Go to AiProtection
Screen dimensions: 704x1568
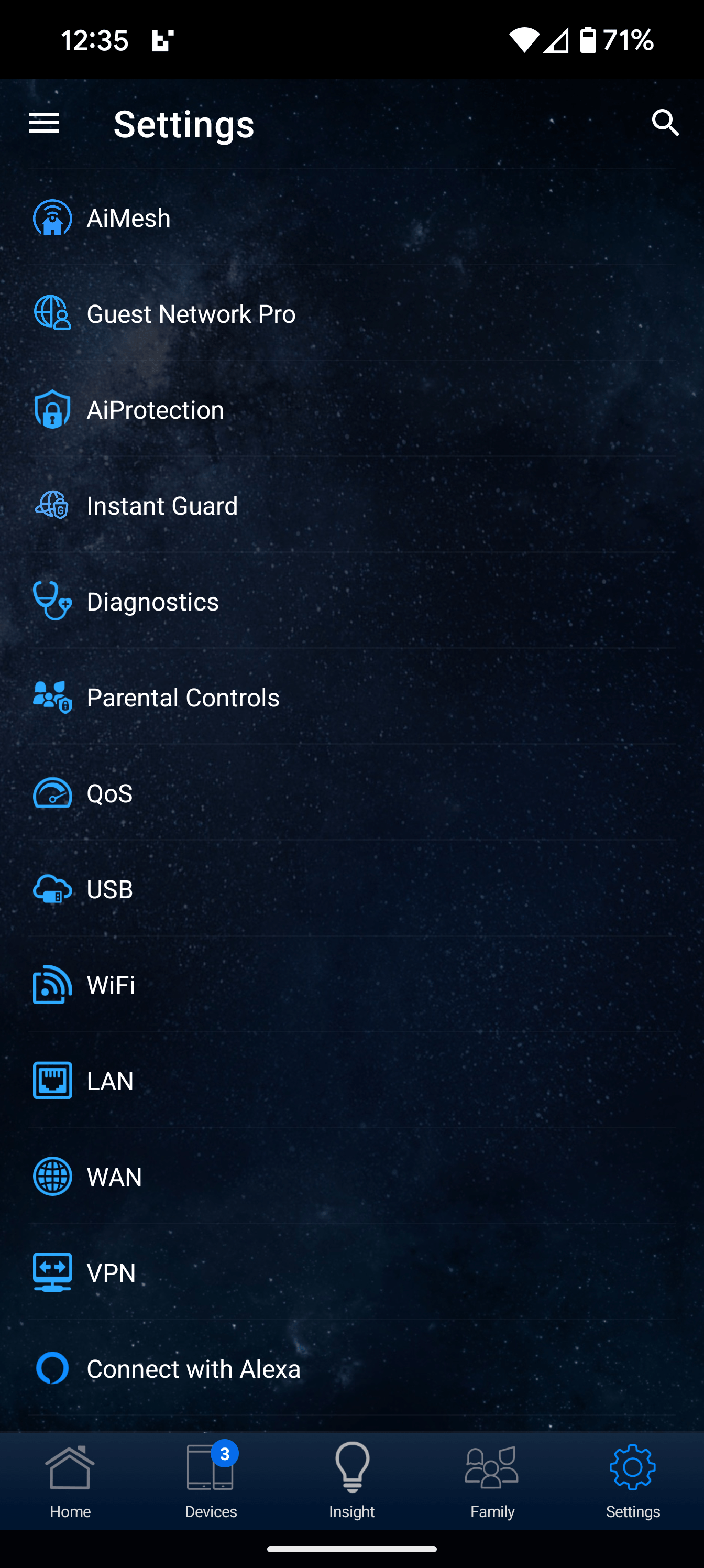[x=351, y=409]
